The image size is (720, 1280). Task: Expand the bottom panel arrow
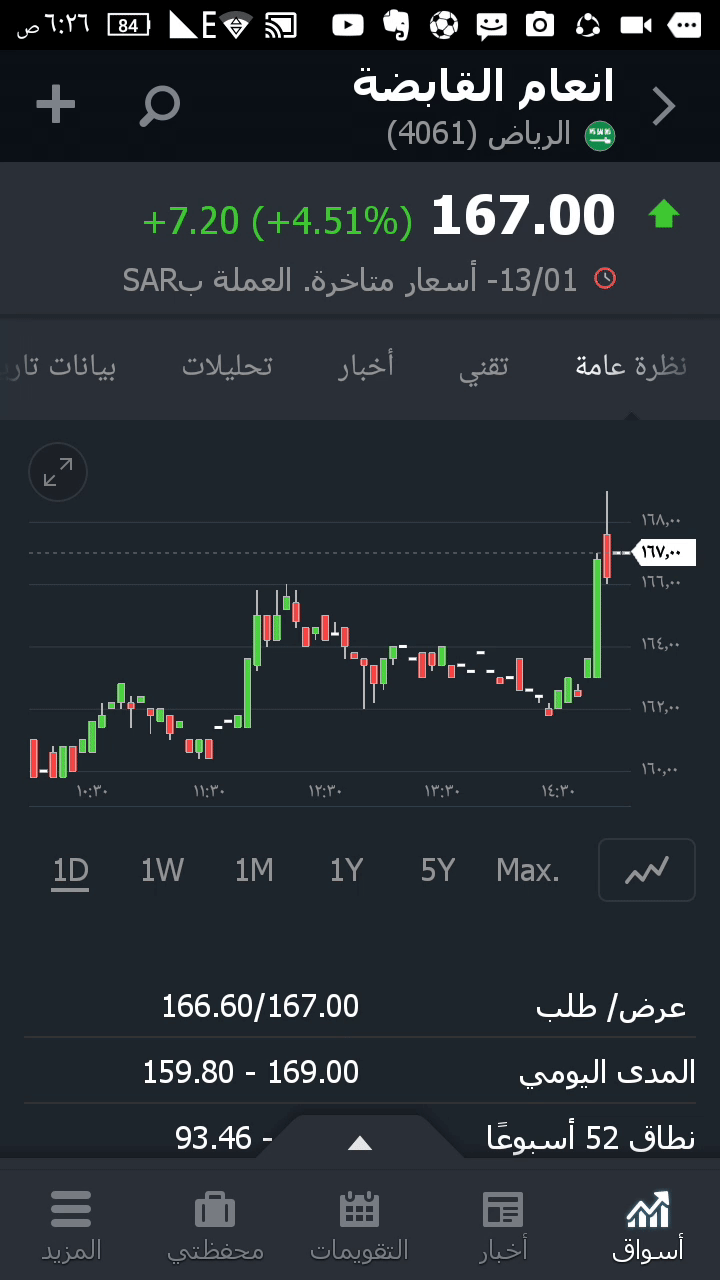pyautogui.click(x=360, y=1143)
